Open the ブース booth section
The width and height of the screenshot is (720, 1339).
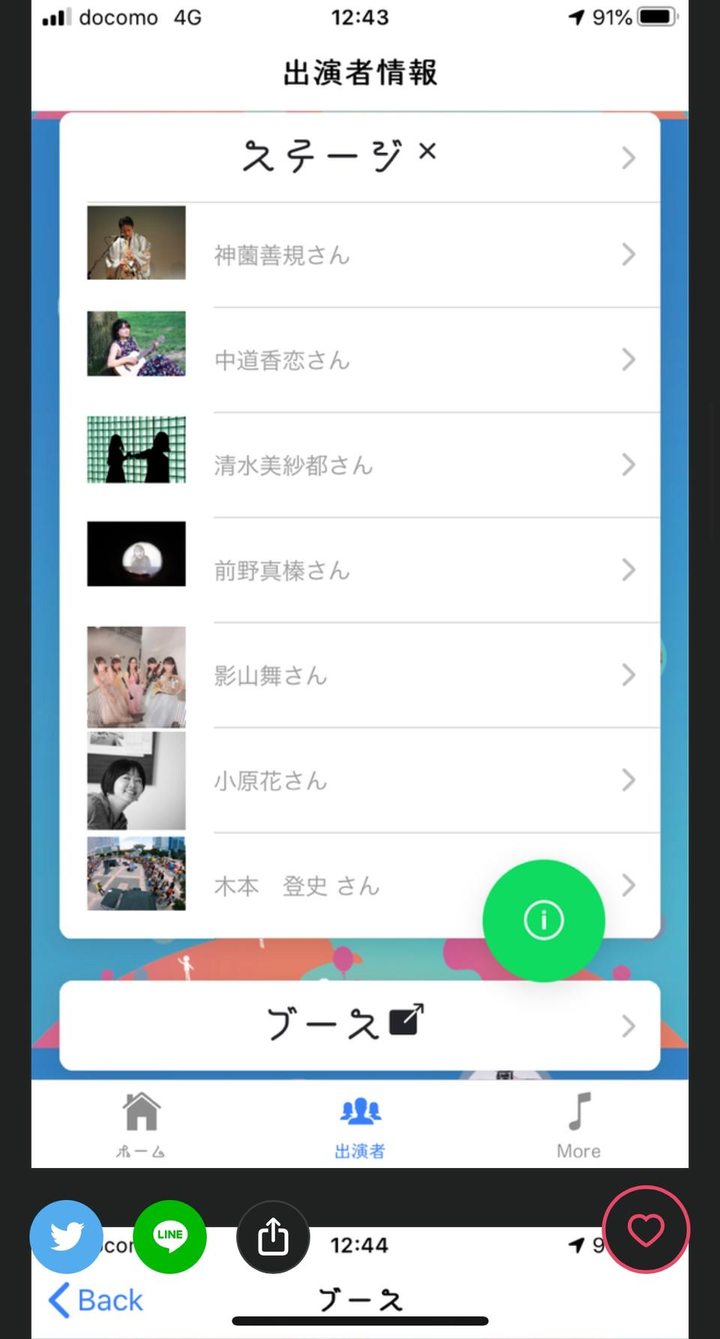360,1025
